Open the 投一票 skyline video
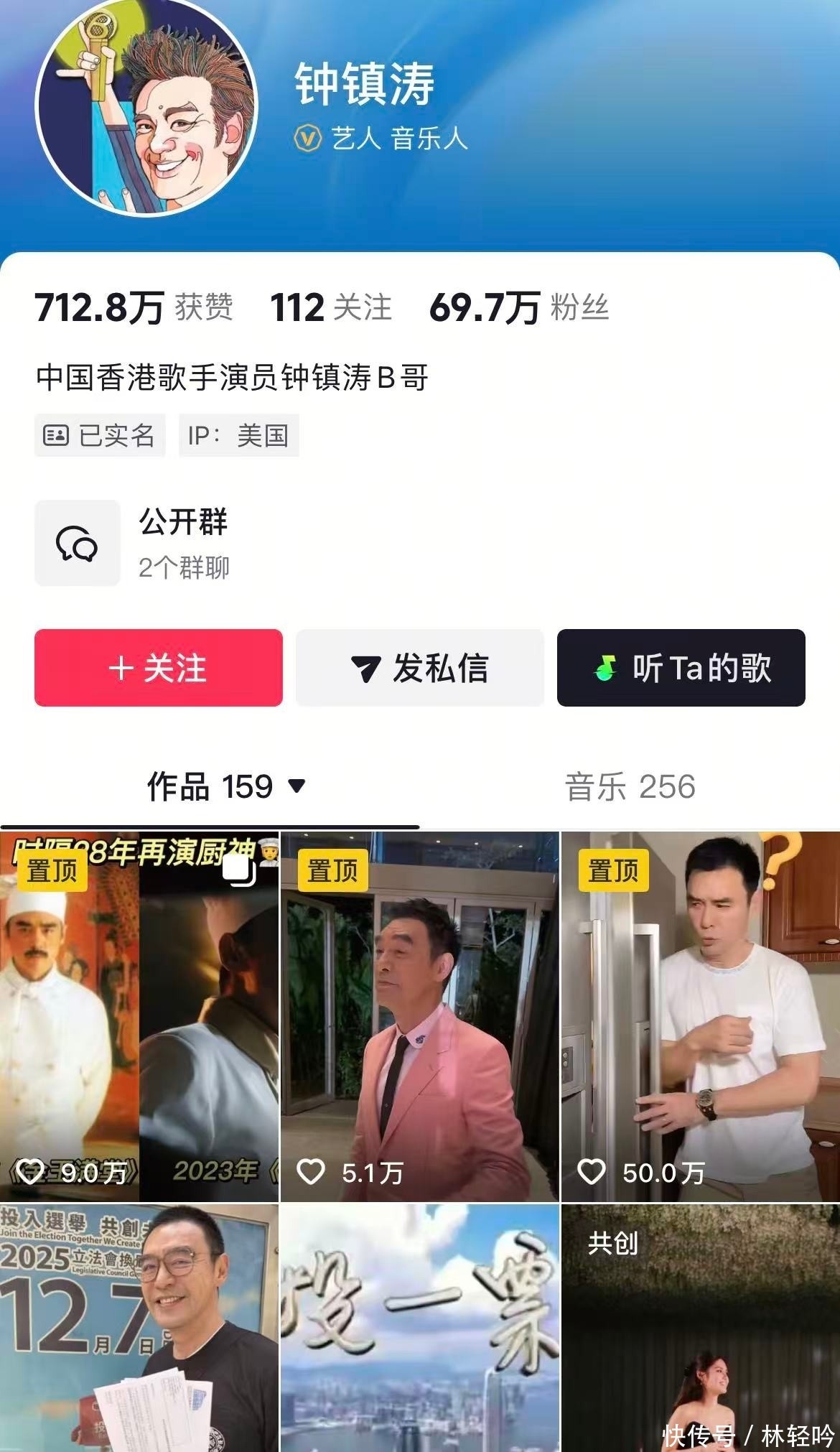 419,1328
